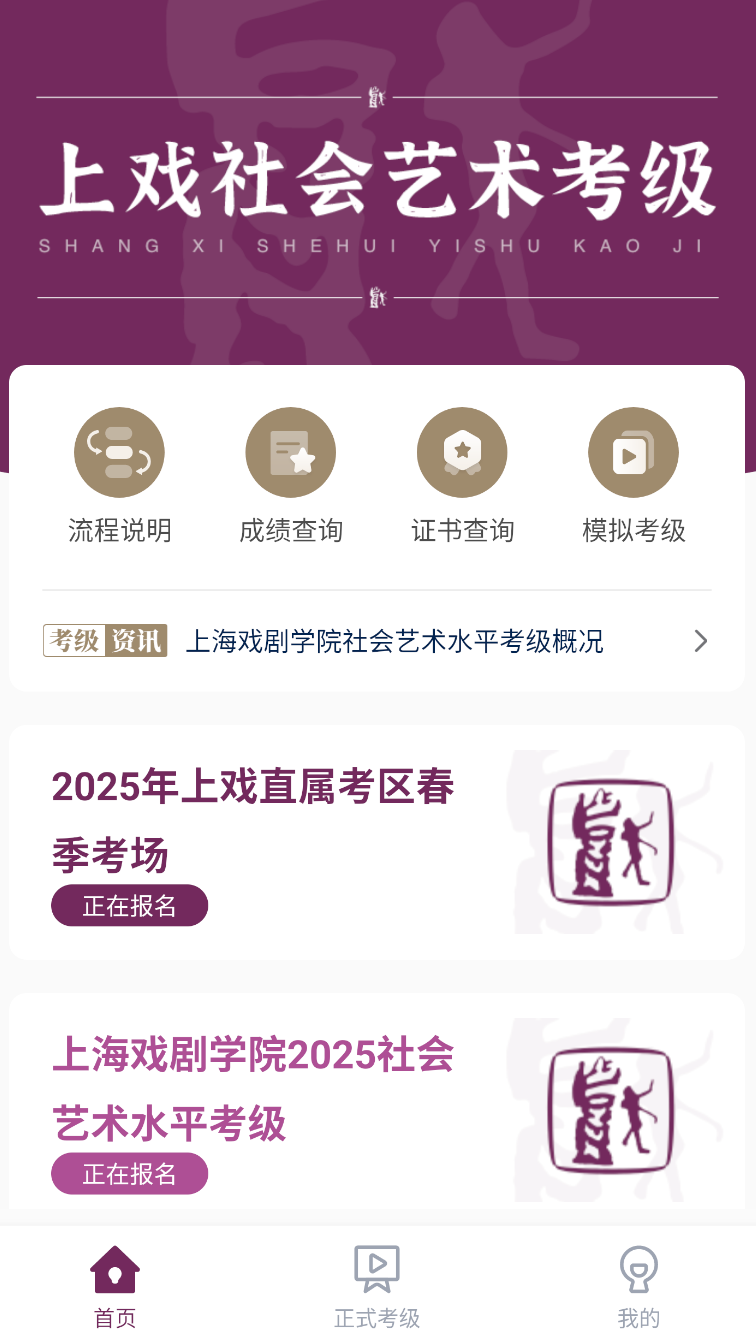
Task: Switch to the 正式考级 tab
Action: pyautogui.click(x=377, y=1287)
